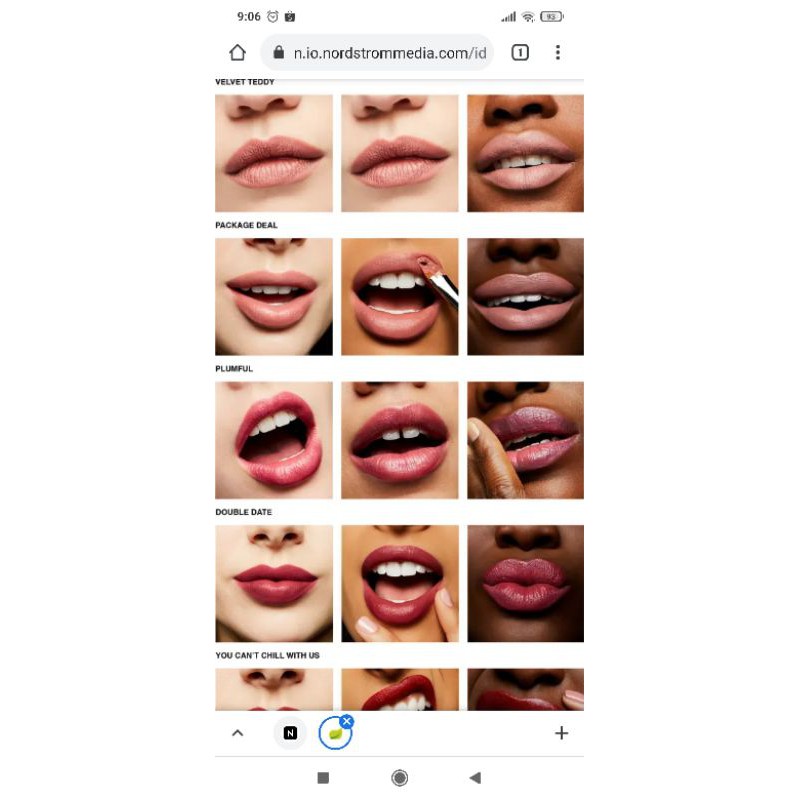Go back using the system back button
800x800 pixels.
point(475,777)
